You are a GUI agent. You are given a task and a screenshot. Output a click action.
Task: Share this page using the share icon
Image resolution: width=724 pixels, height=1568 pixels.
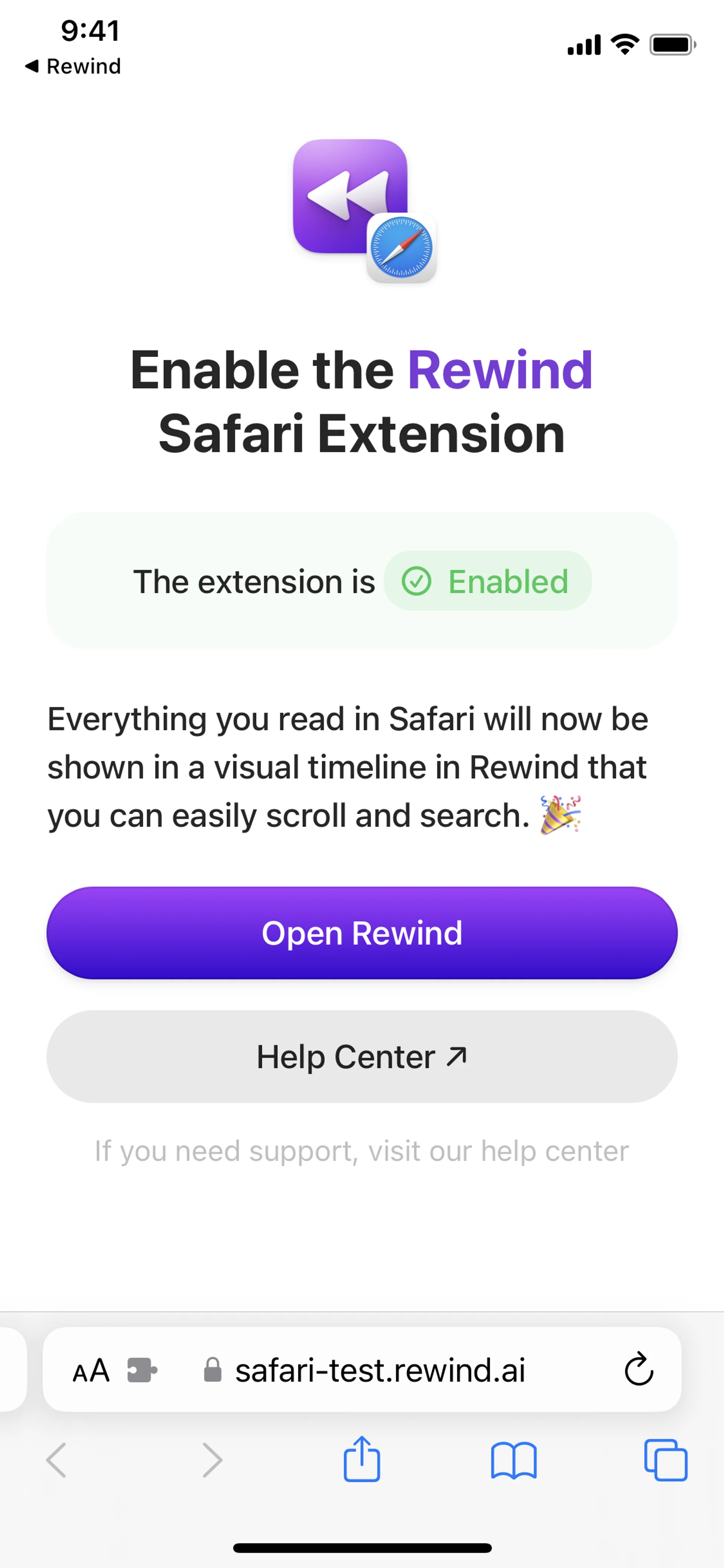362,1459
